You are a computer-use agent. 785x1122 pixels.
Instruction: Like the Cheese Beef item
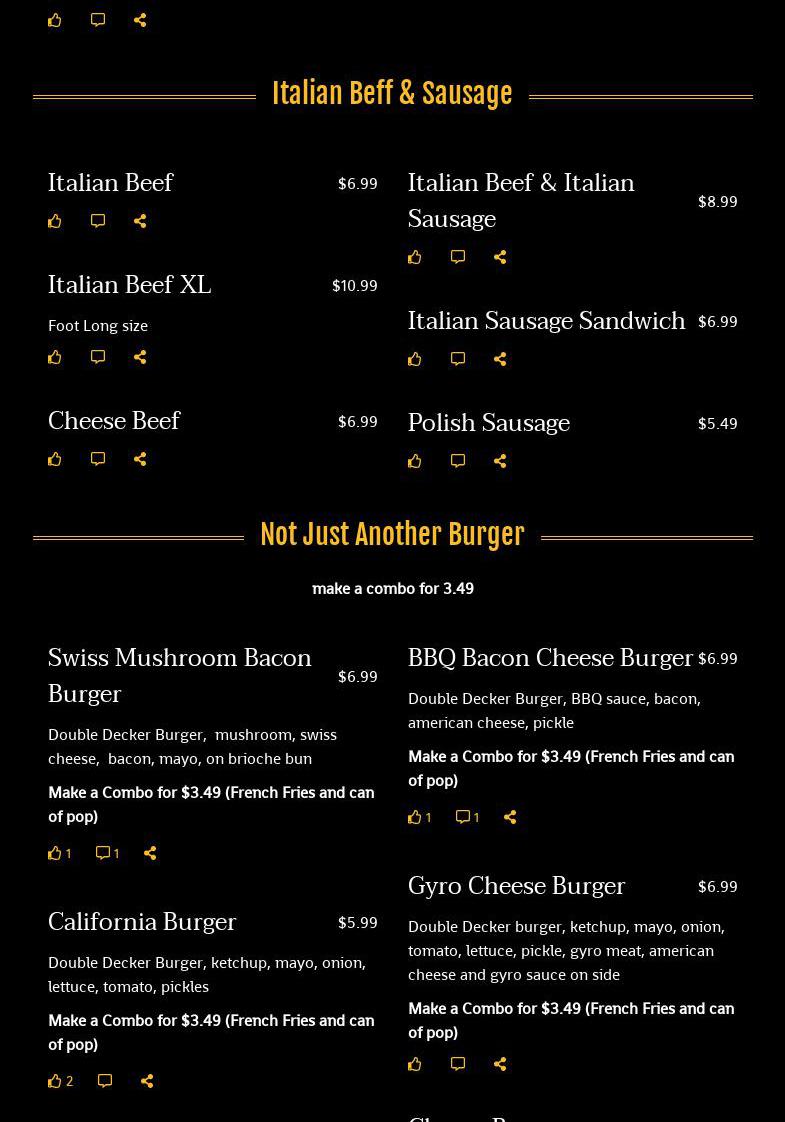pos(55,459)
